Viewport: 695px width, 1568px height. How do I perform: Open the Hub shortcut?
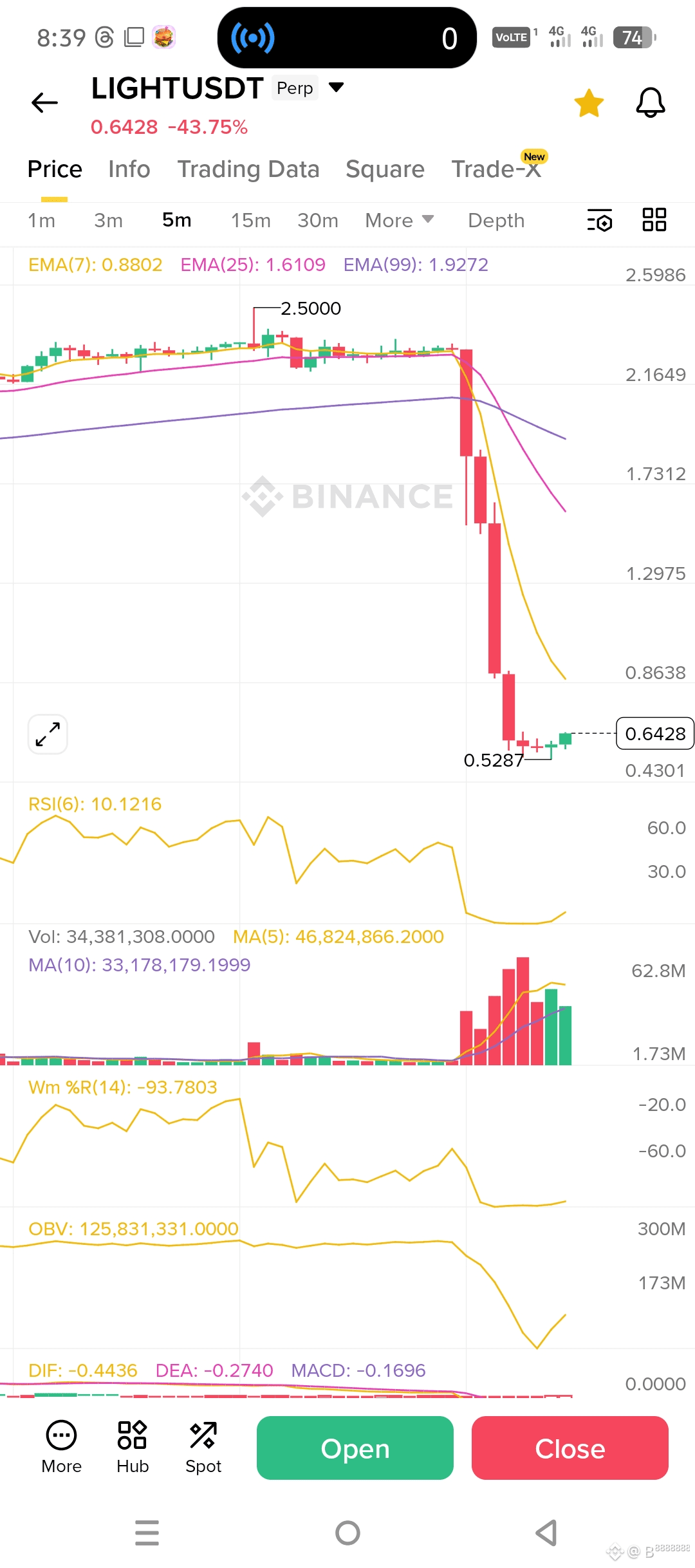[x=133, y=1447]
